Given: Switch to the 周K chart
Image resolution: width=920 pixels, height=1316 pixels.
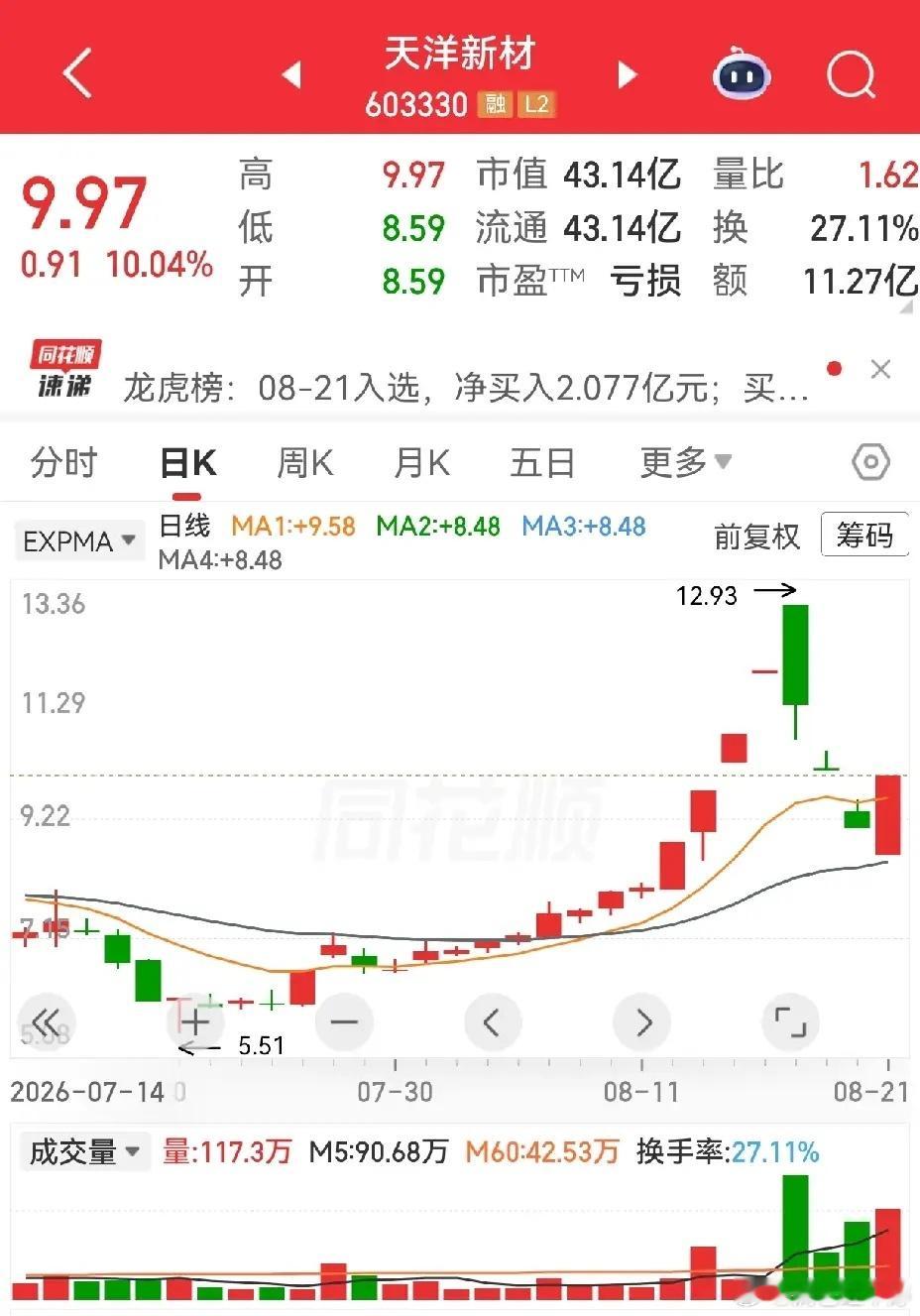Looking at the screenshot, I should [304, 462].
